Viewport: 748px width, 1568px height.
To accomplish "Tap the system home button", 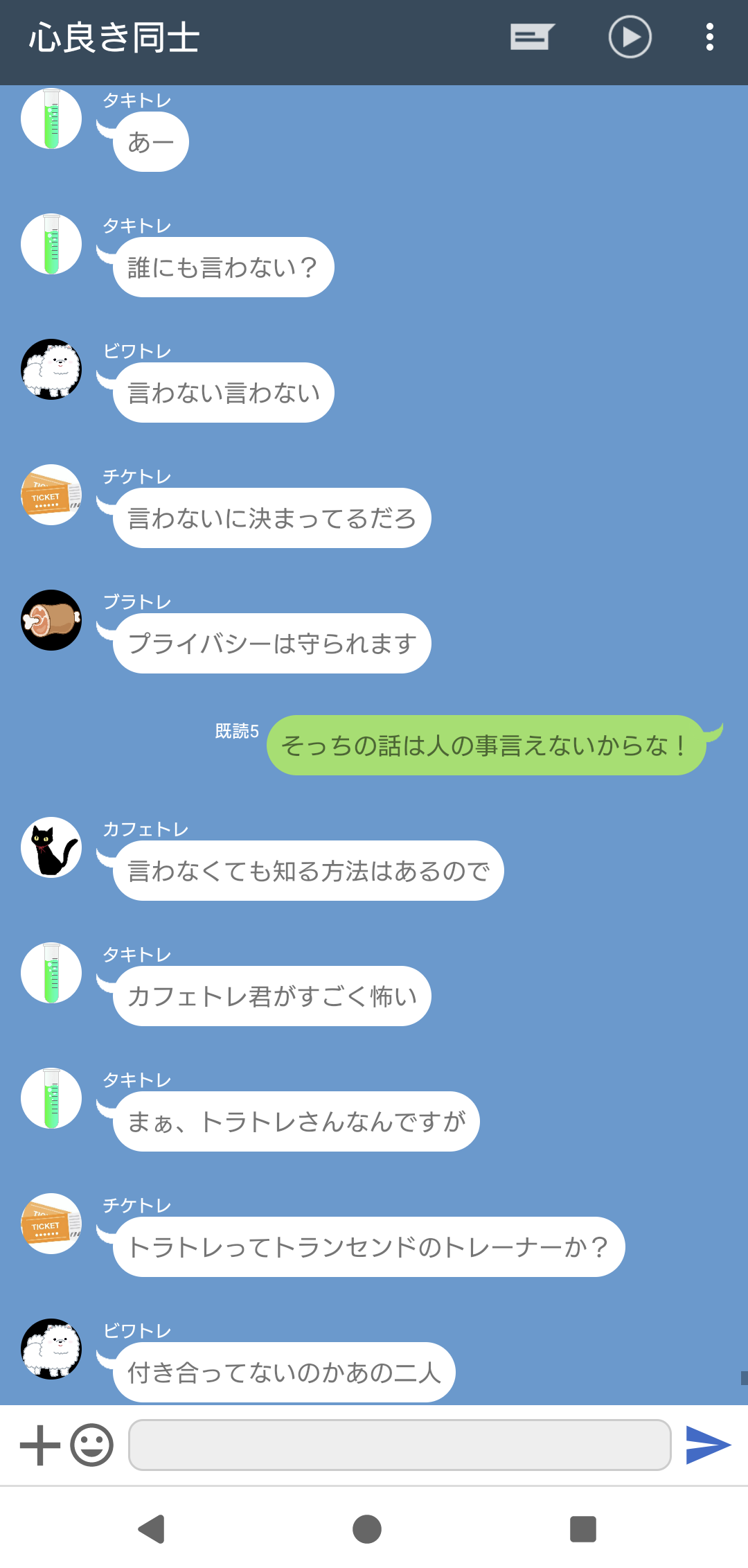I will 367,1529.
